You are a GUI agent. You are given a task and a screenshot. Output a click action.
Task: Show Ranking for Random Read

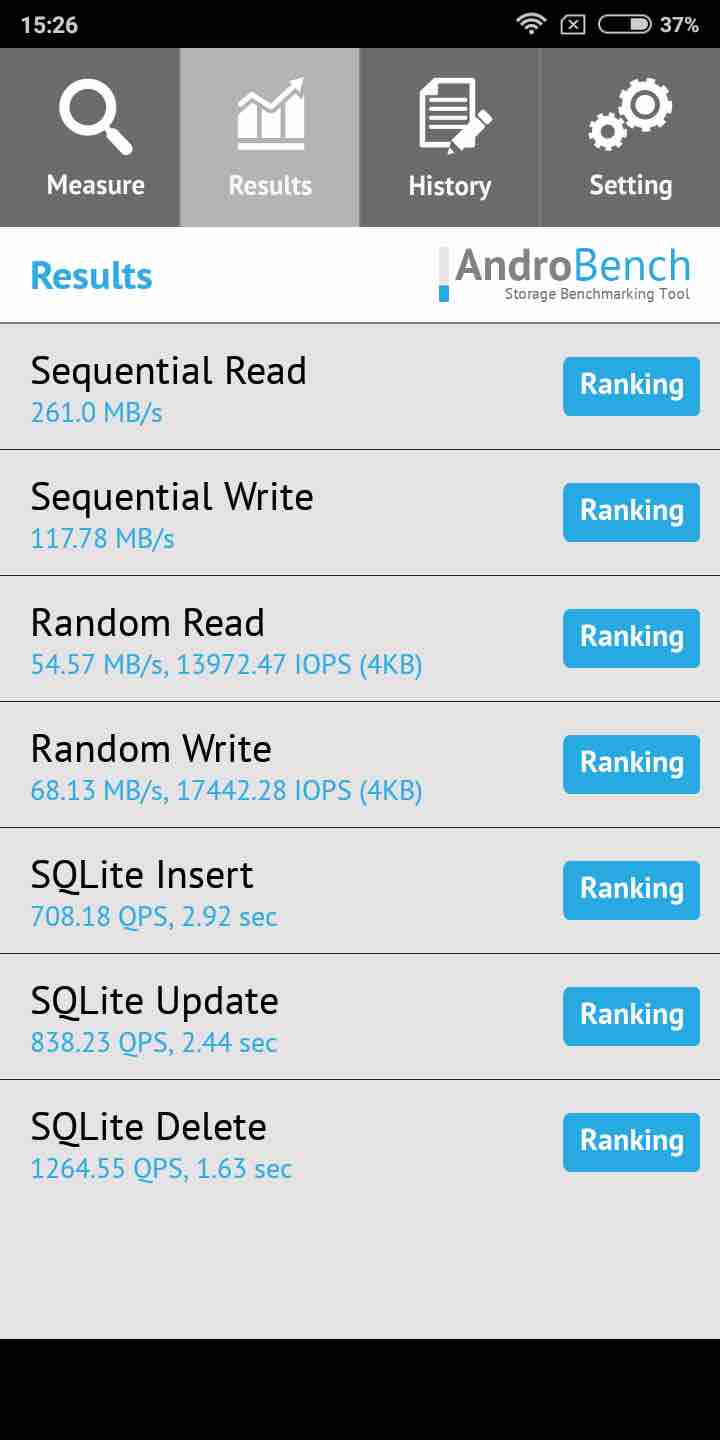(631, 638)
